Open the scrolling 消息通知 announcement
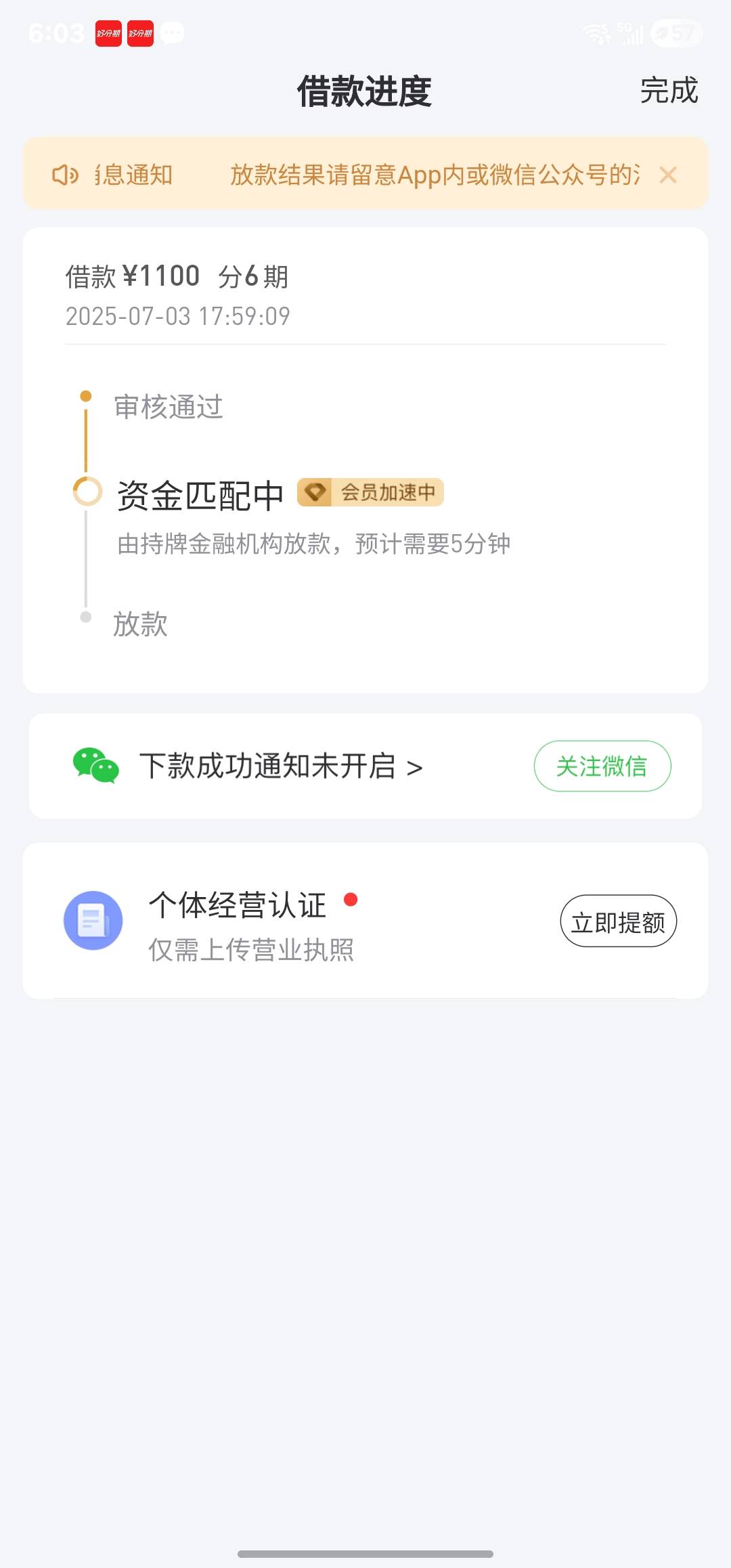The height and width of the screenshot is (1568, 731). (x=365, y=174)
